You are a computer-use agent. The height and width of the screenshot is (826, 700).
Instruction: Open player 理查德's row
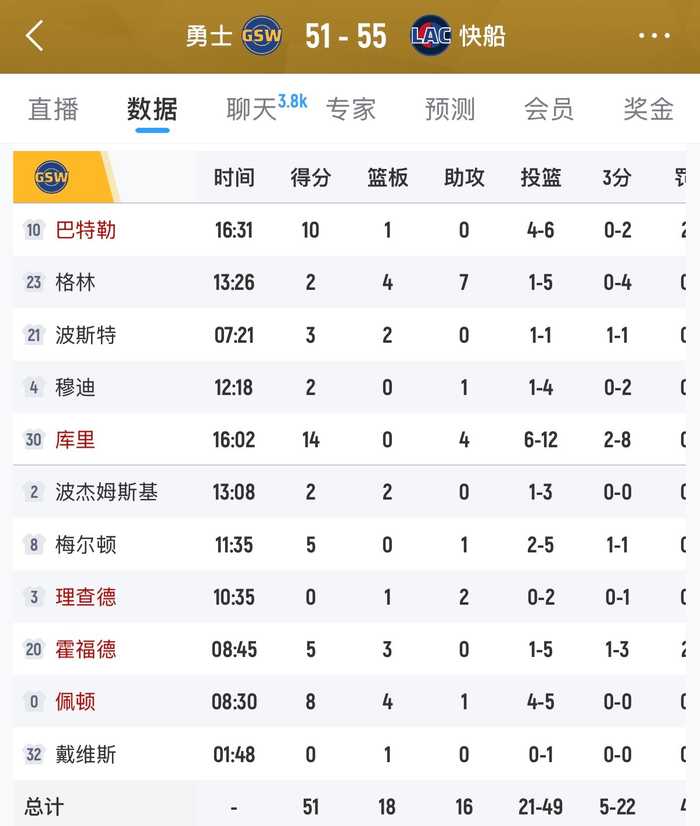(86, 597)
